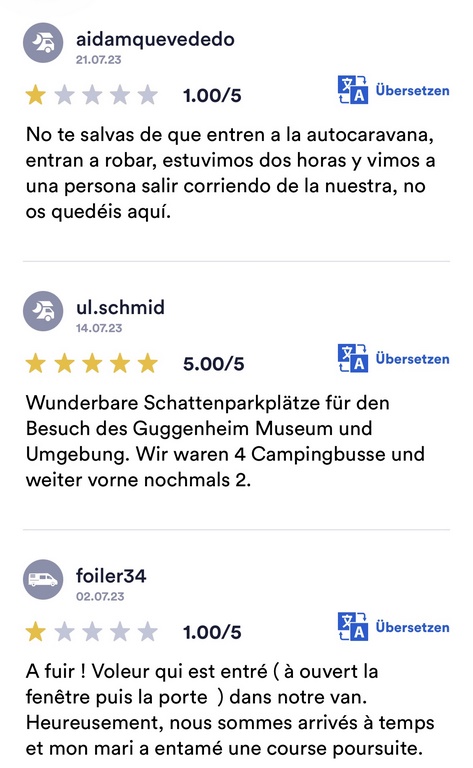Translate aidamquevededo's review with Übersetzen

[x=393, y=90]
